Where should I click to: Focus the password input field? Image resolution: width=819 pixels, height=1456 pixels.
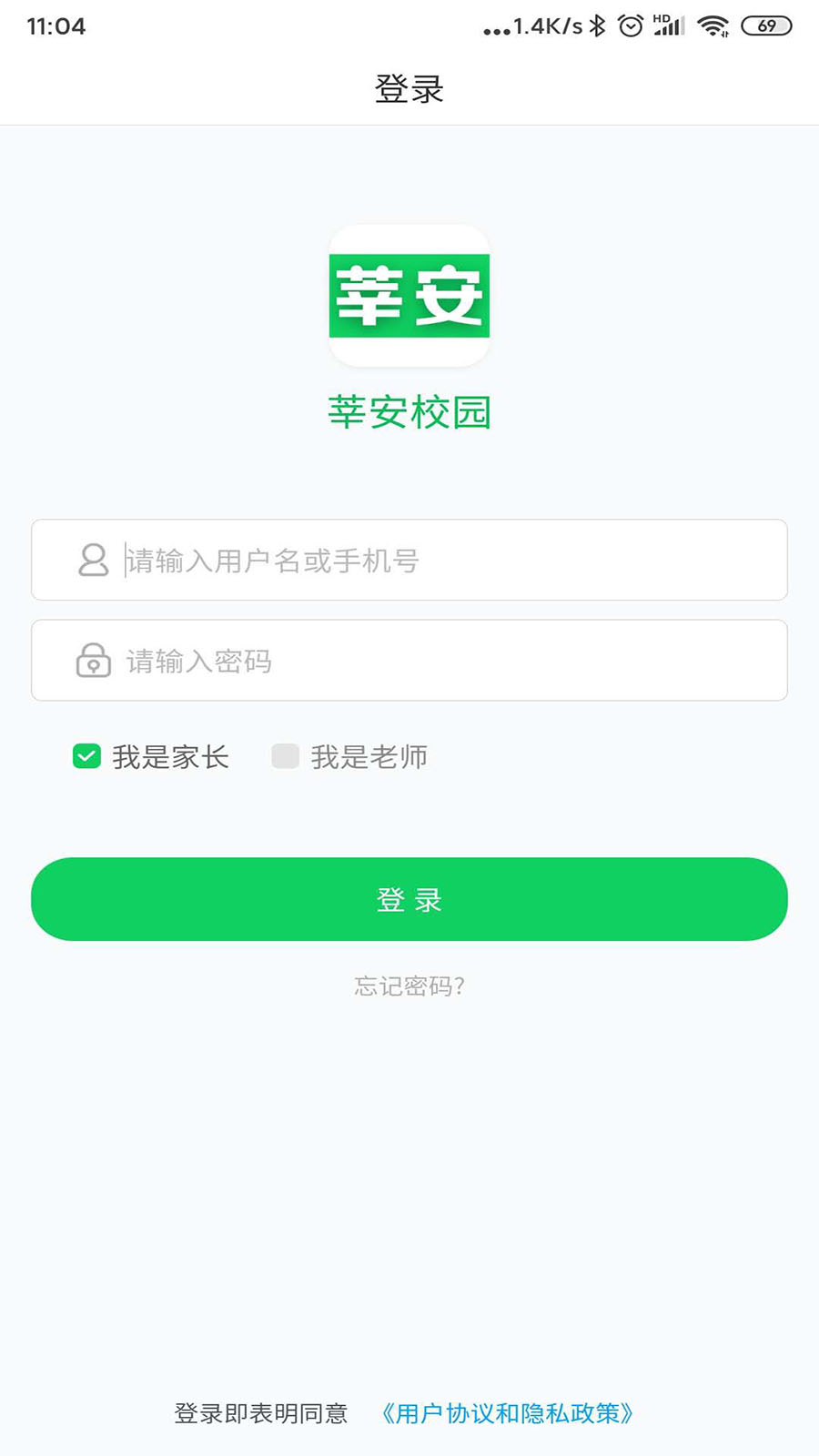pos(409,661)
